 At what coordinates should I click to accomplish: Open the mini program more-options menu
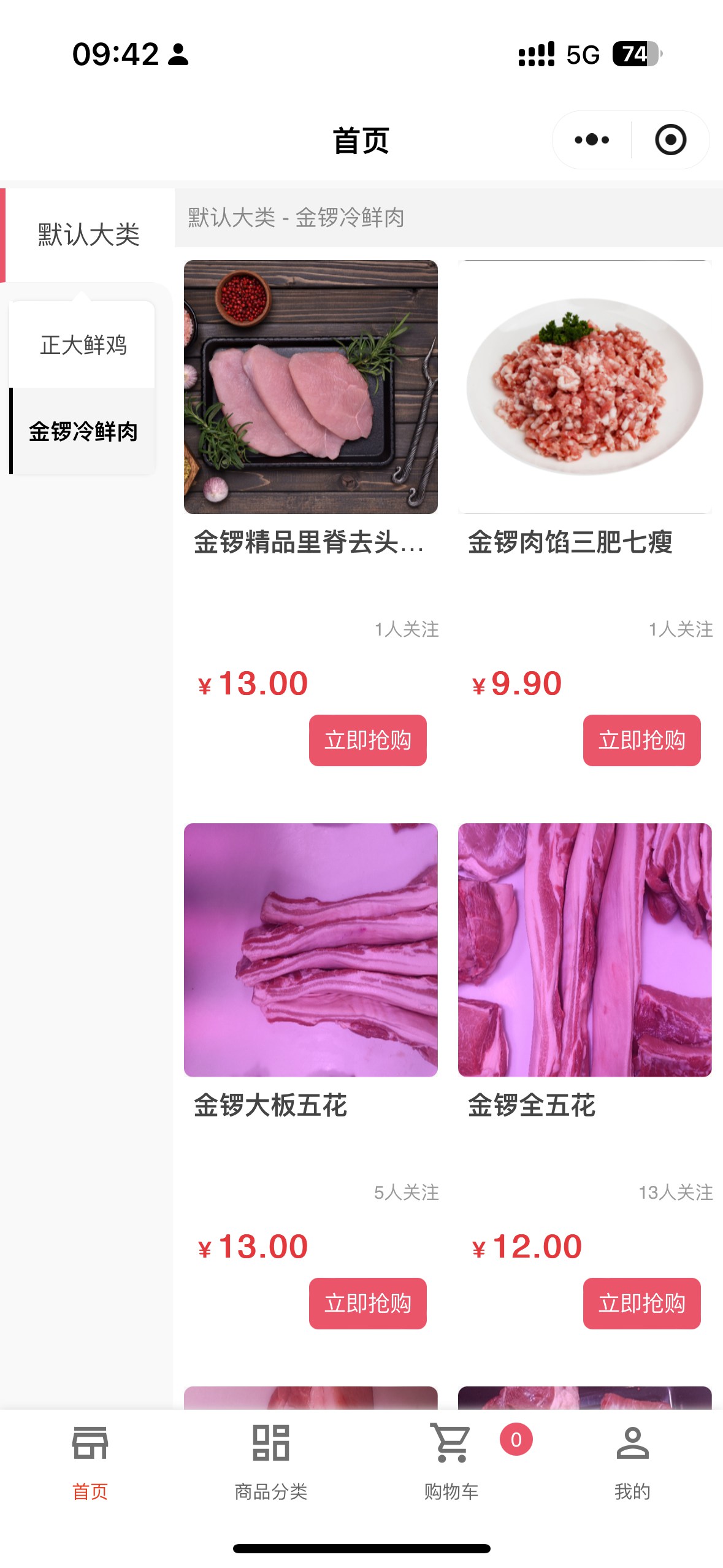tap(592, 140)
